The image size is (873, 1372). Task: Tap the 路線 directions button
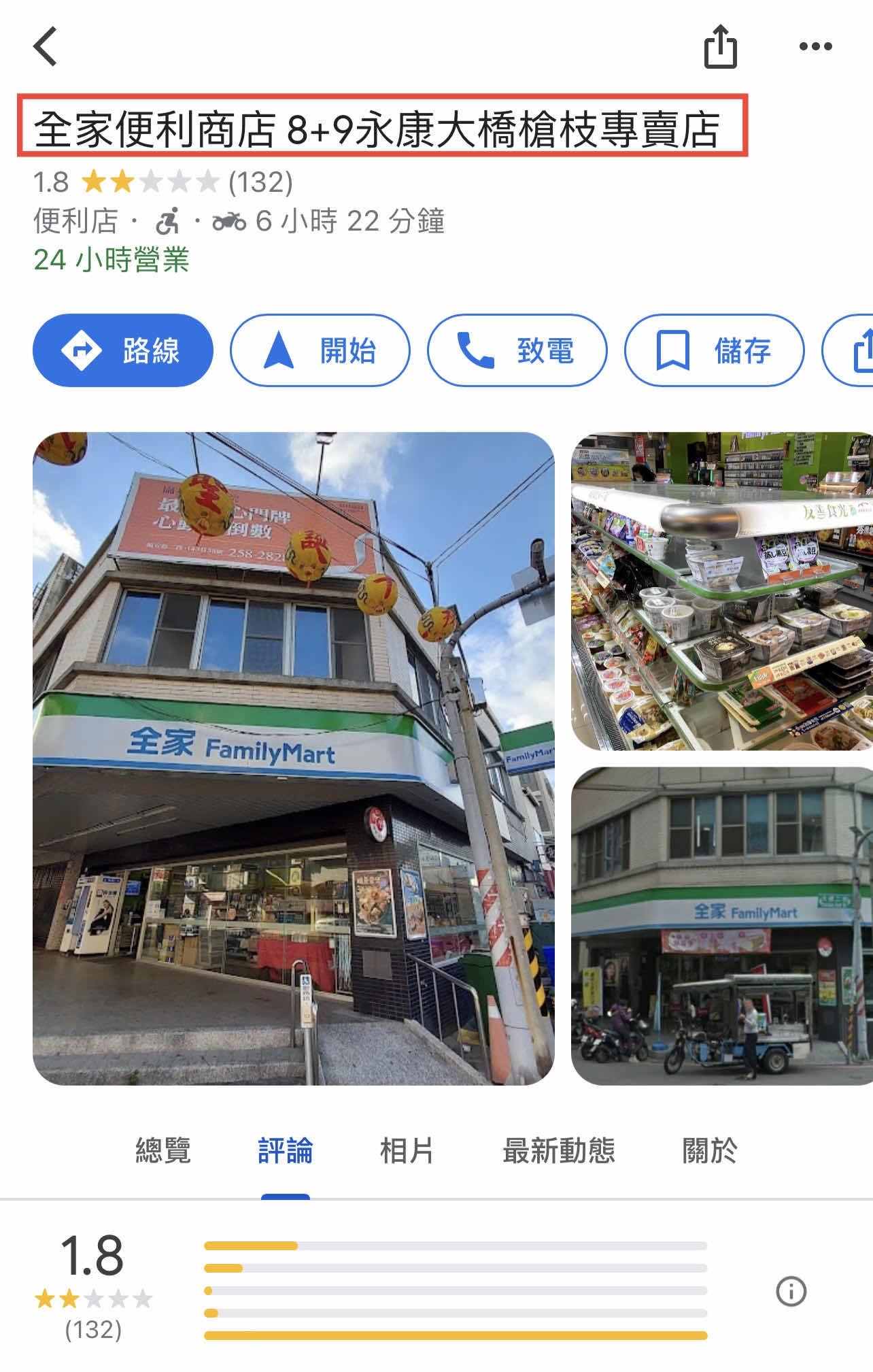pos(123,350)
